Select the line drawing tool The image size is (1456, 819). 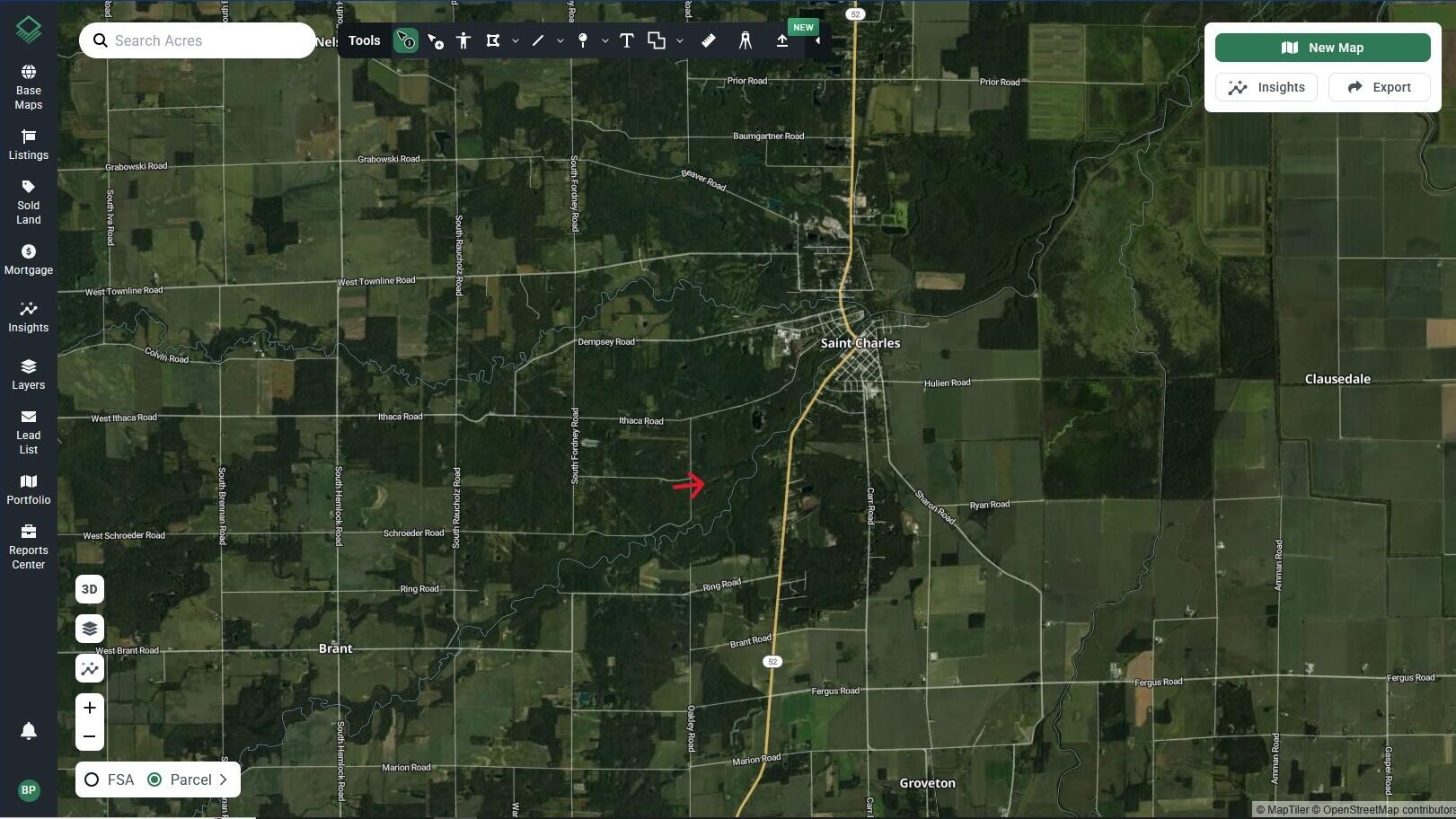(x=538, y=40)
